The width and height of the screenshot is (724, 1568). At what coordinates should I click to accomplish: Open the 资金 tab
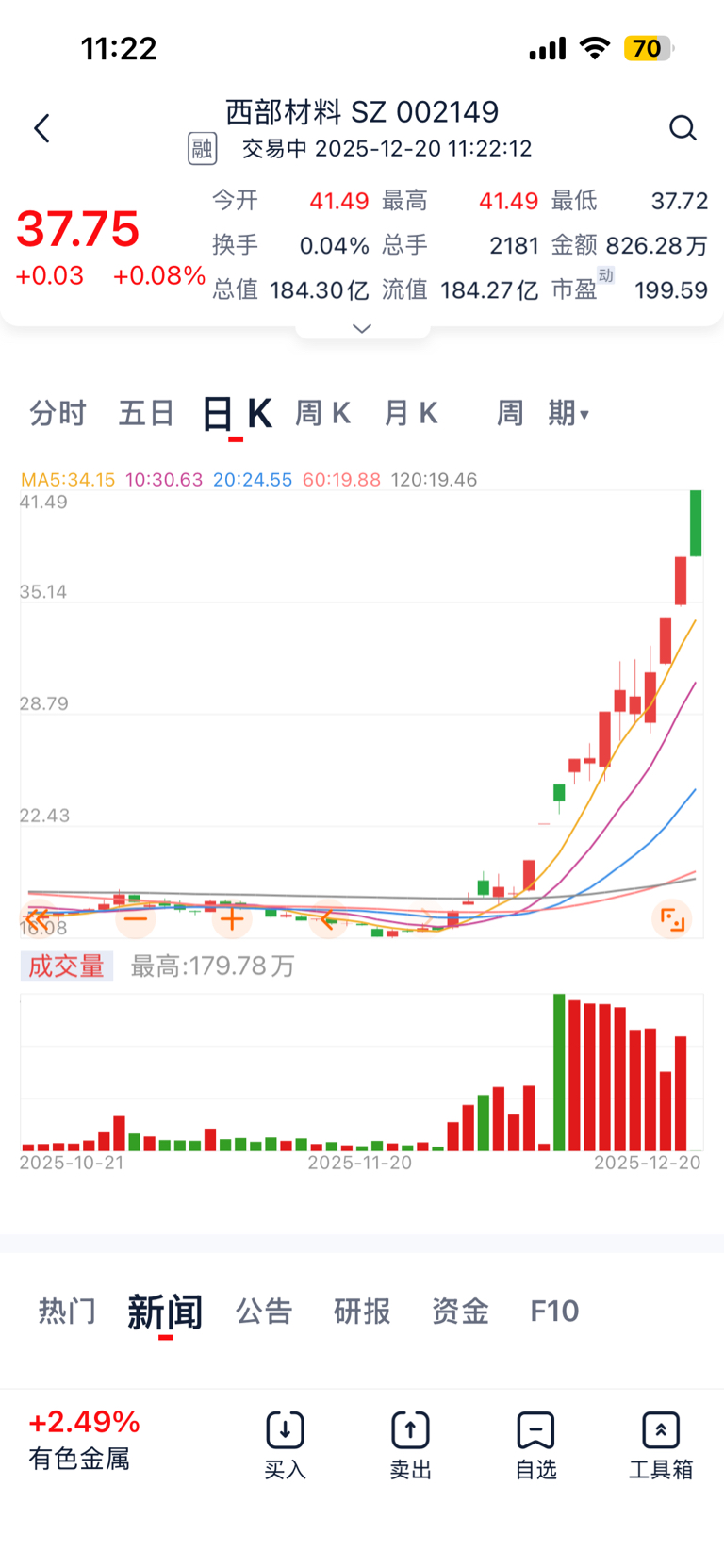(x=460, y=1311)
